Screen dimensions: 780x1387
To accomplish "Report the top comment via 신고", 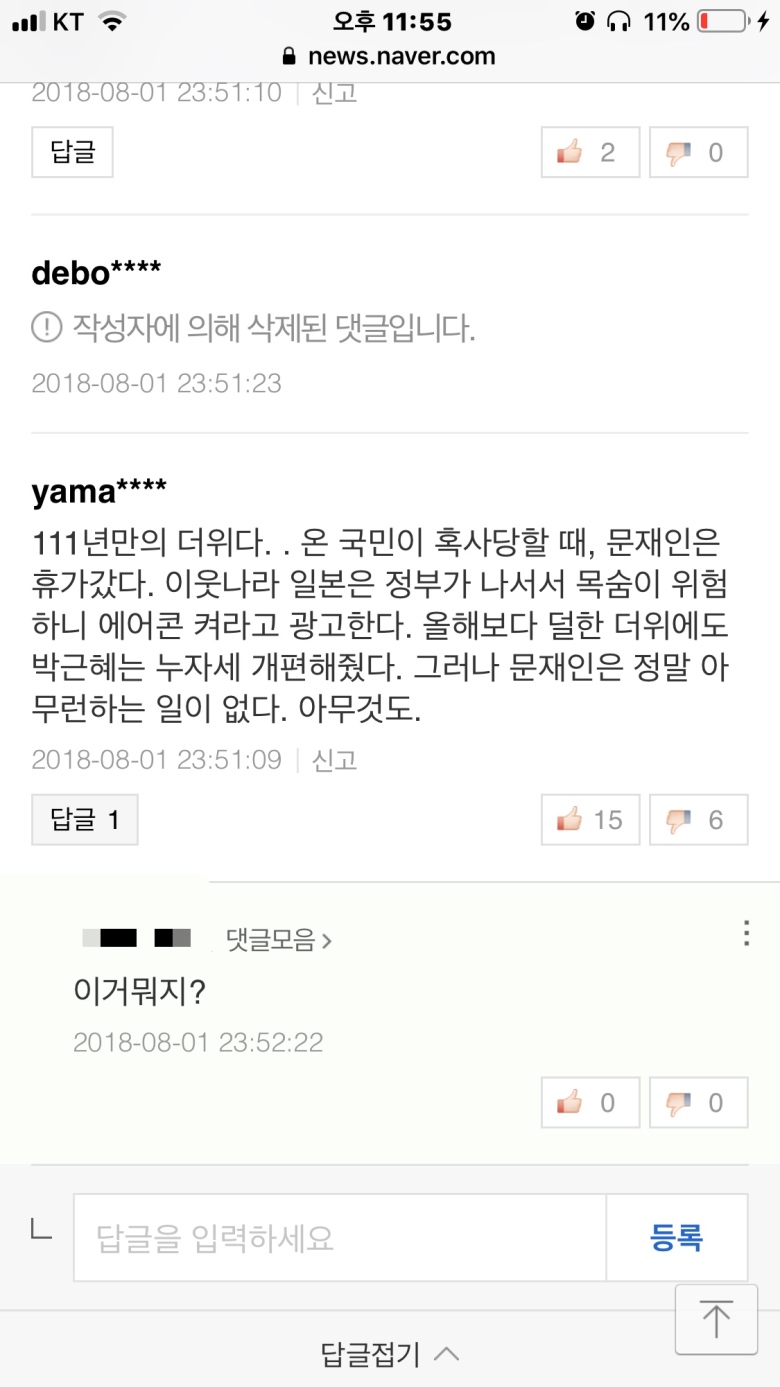I will pos(334,93).
